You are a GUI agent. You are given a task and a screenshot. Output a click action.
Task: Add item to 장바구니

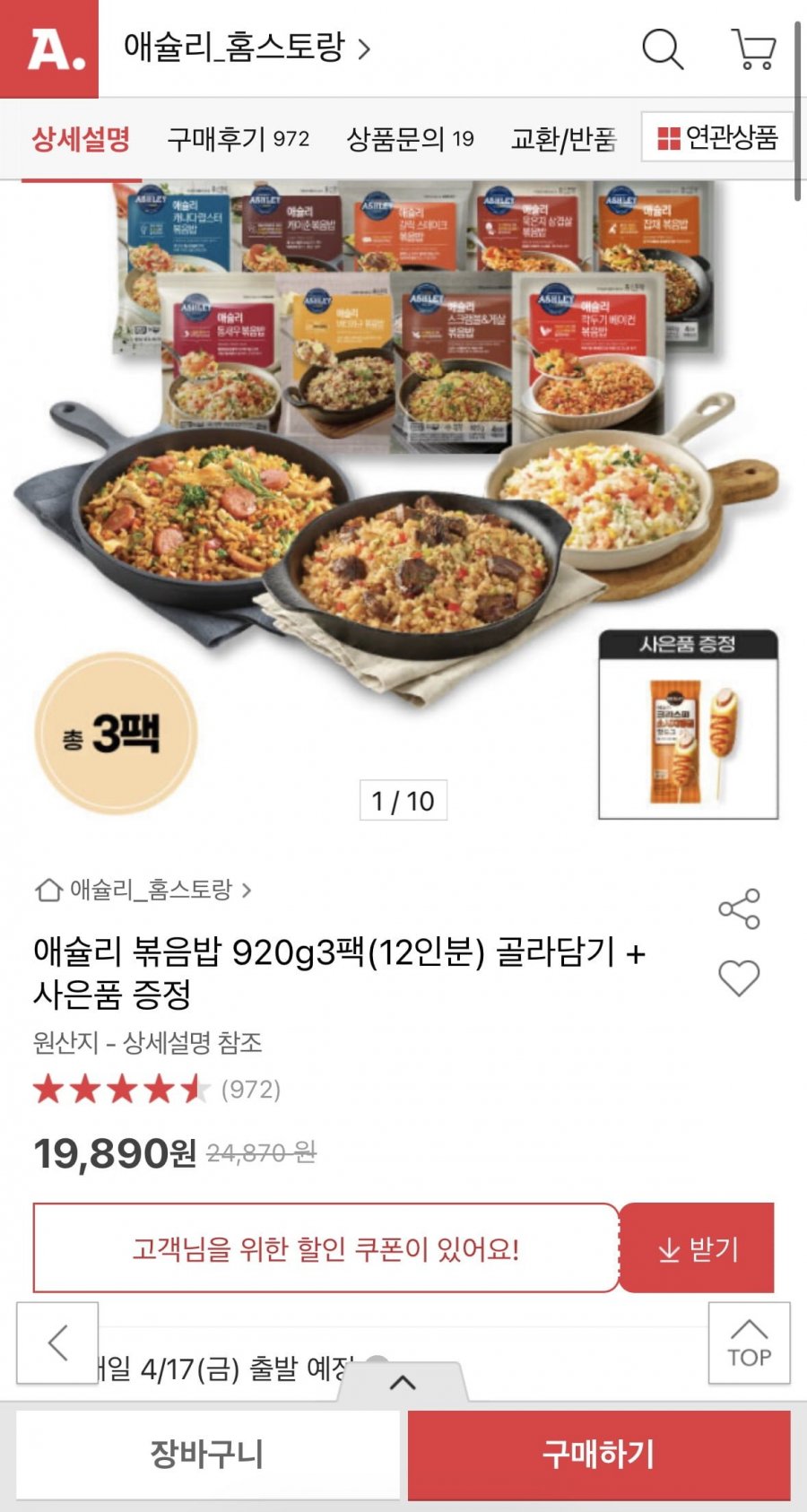207,1455
